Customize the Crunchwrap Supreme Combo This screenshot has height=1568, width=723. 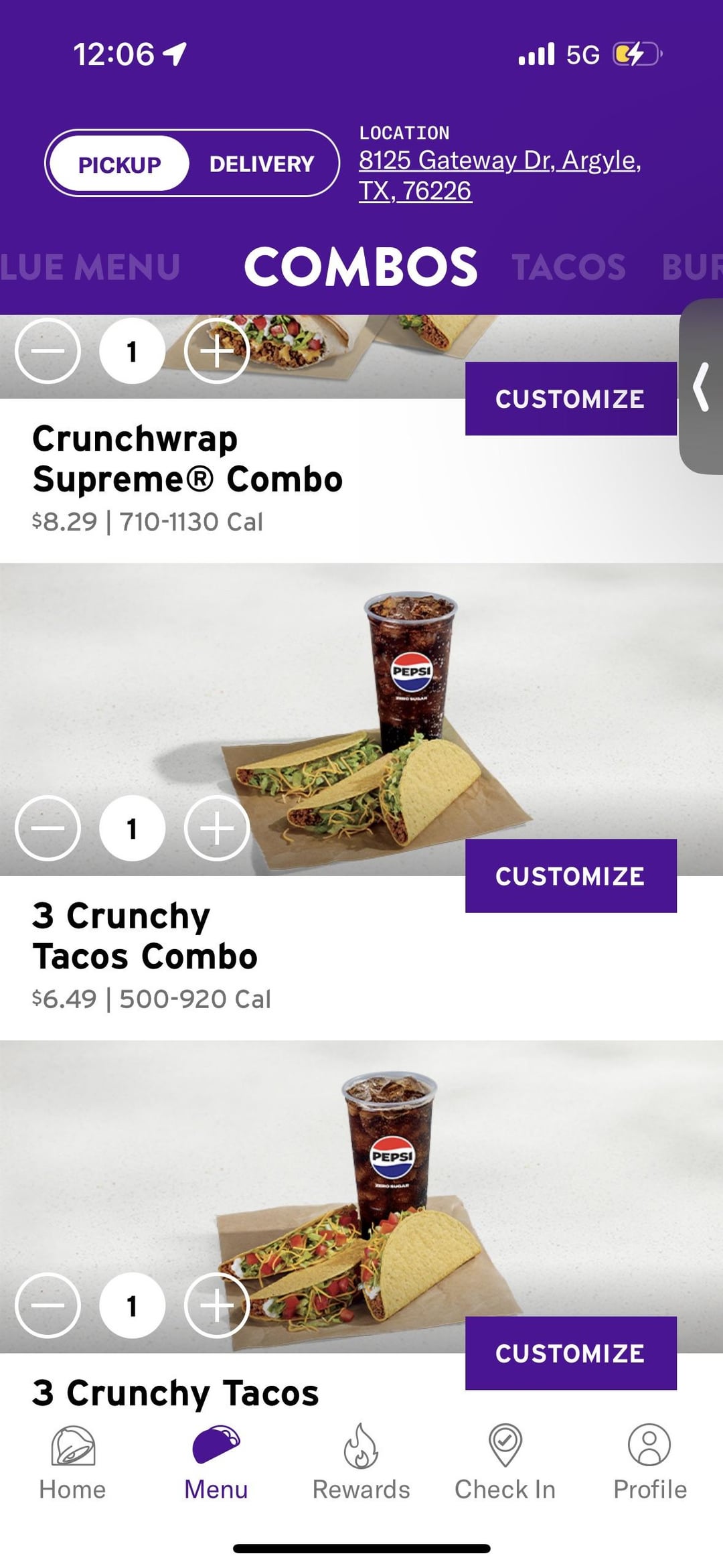coord(570,399)
